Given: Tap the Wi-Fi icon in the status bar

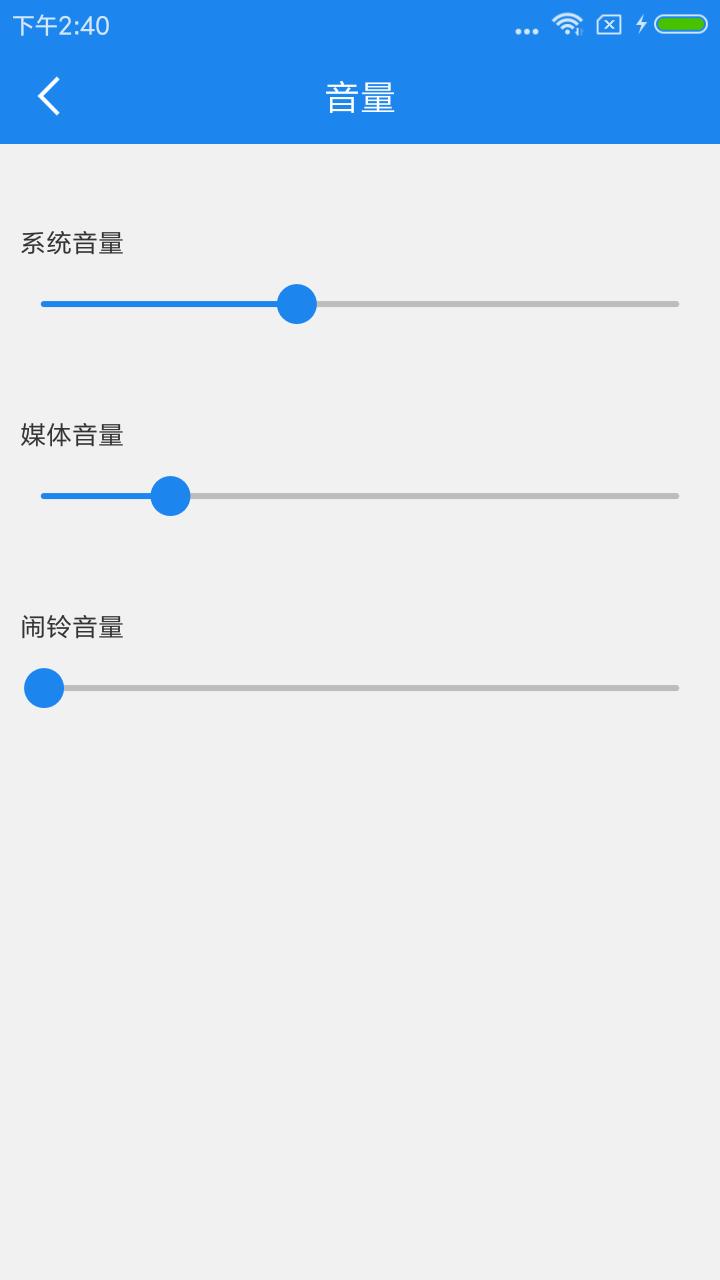Looking at the screenshot, I should [x=567, y=25].
